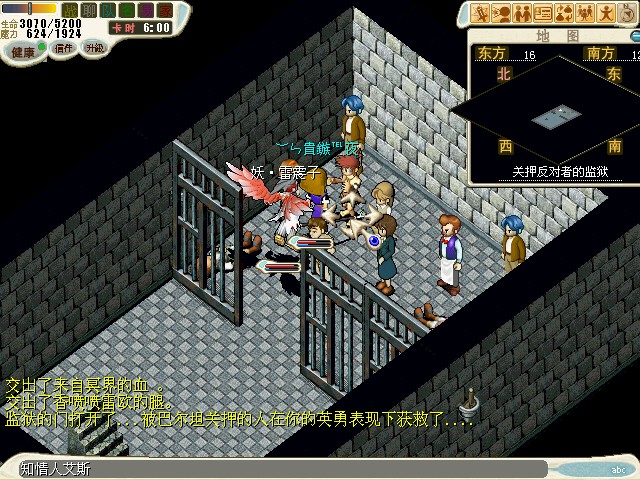Toggle the 战 battle switch
Viewport: 640px width, 480px height.
tap(70, 9)
